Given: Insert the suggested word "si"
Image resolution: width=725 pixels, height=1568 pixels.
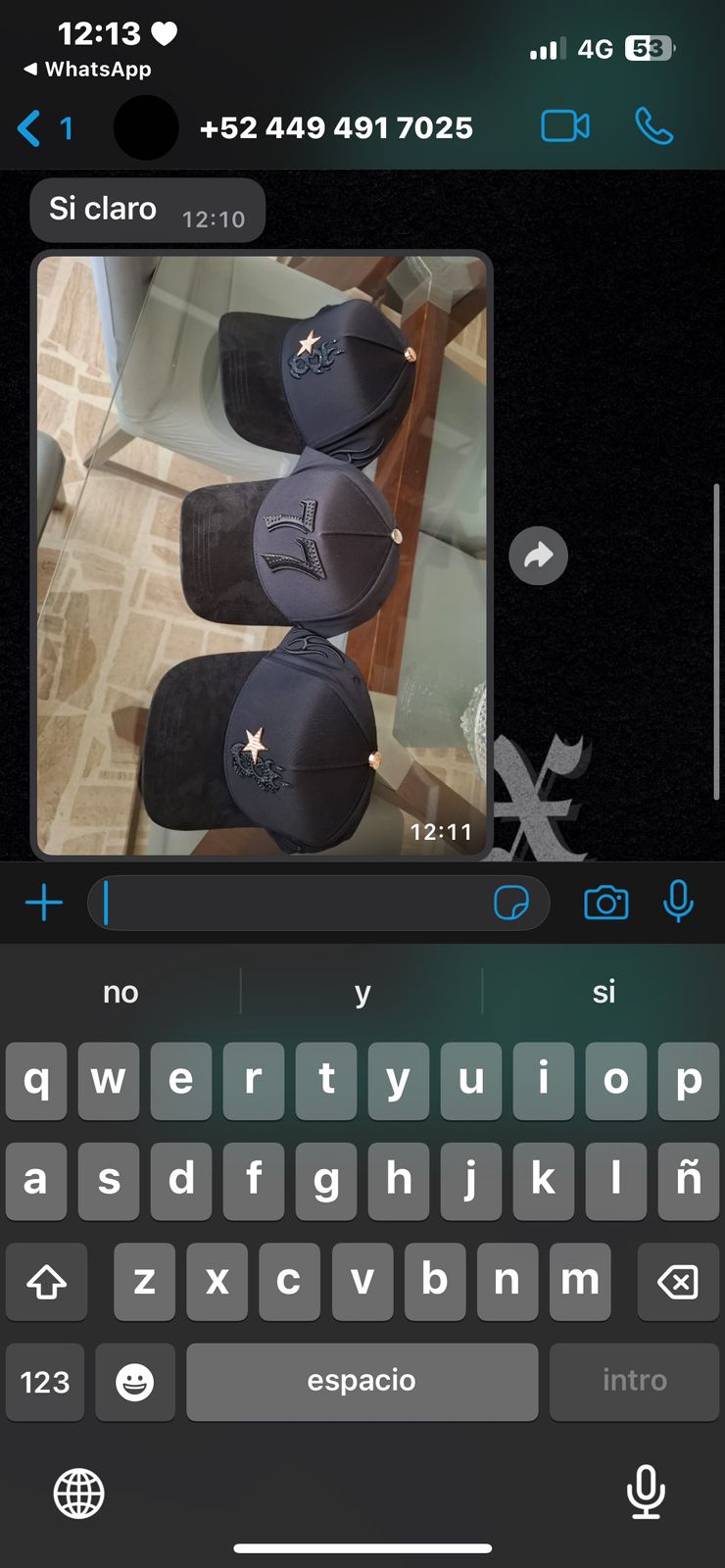Looking at the screenshot, I should 604,992.
